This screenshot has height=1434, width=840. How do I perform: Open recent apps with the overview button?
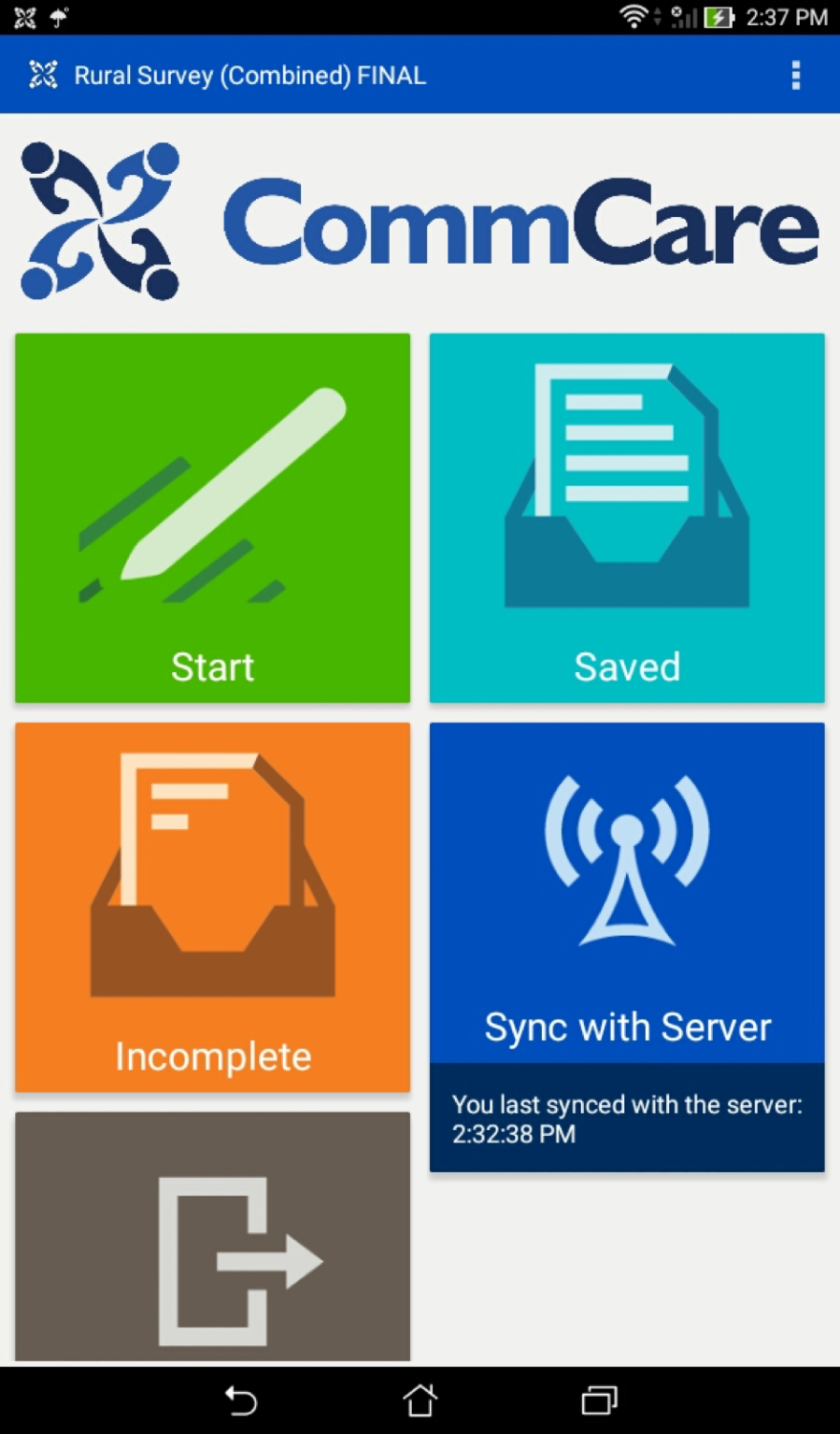tap(598, 1401)
